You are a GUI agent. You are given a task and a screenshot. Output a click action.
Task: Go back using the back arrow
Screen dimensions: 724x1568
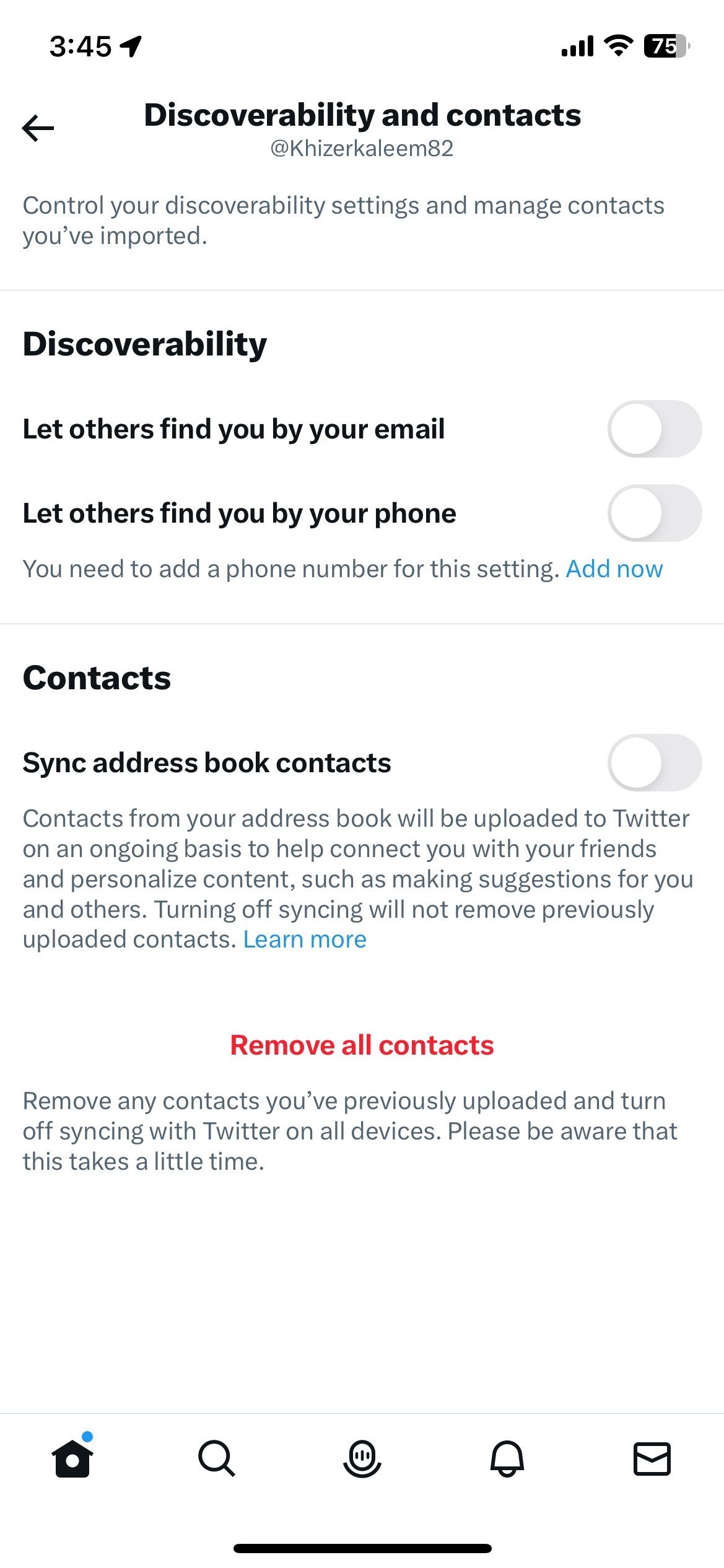[38, 128]
